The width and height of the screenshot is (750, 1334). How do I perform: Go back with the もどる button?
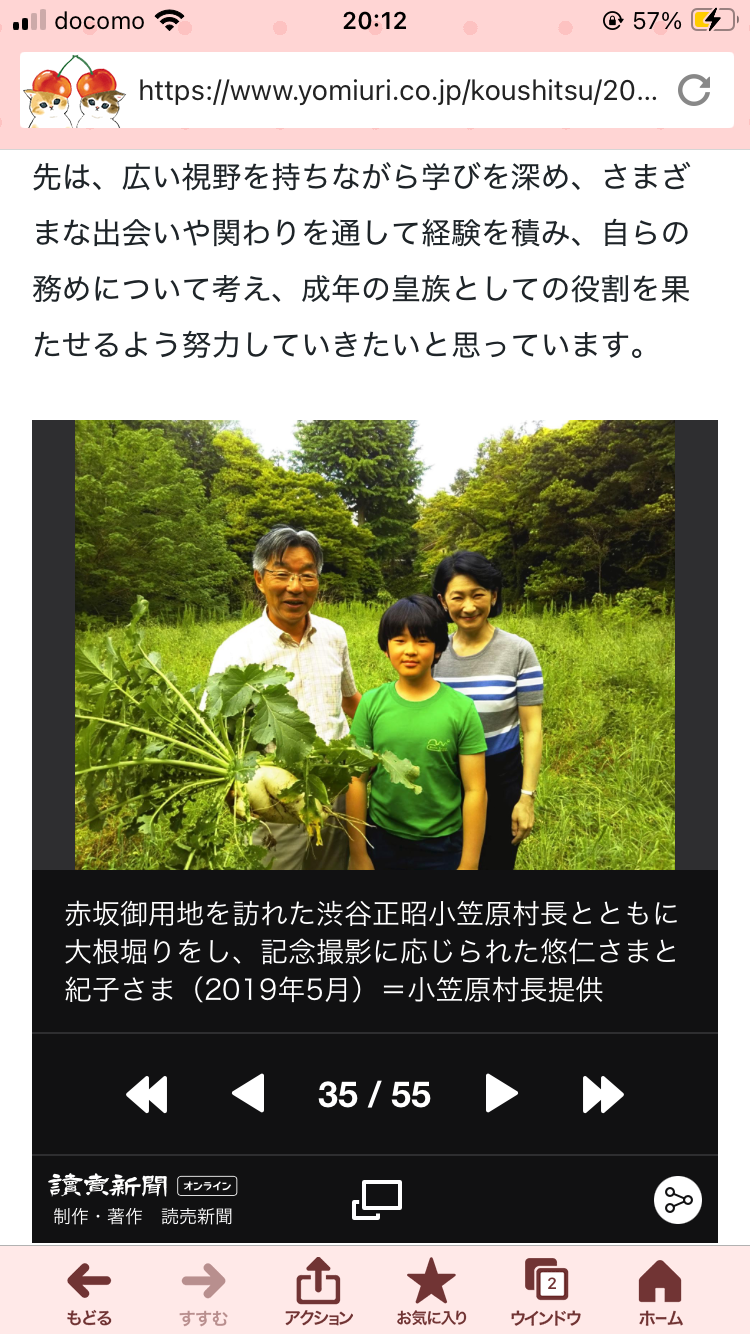[x=89, y=1292]
